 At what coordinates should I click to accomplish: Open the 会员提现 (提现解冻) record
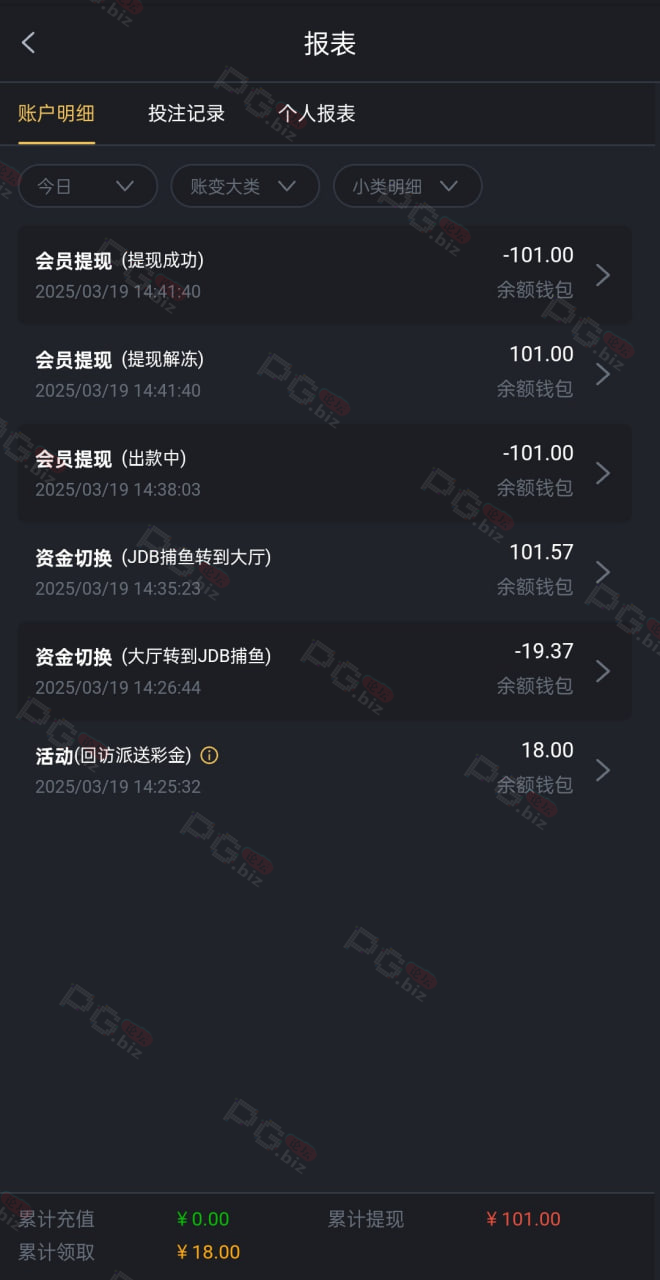[324, 374]
